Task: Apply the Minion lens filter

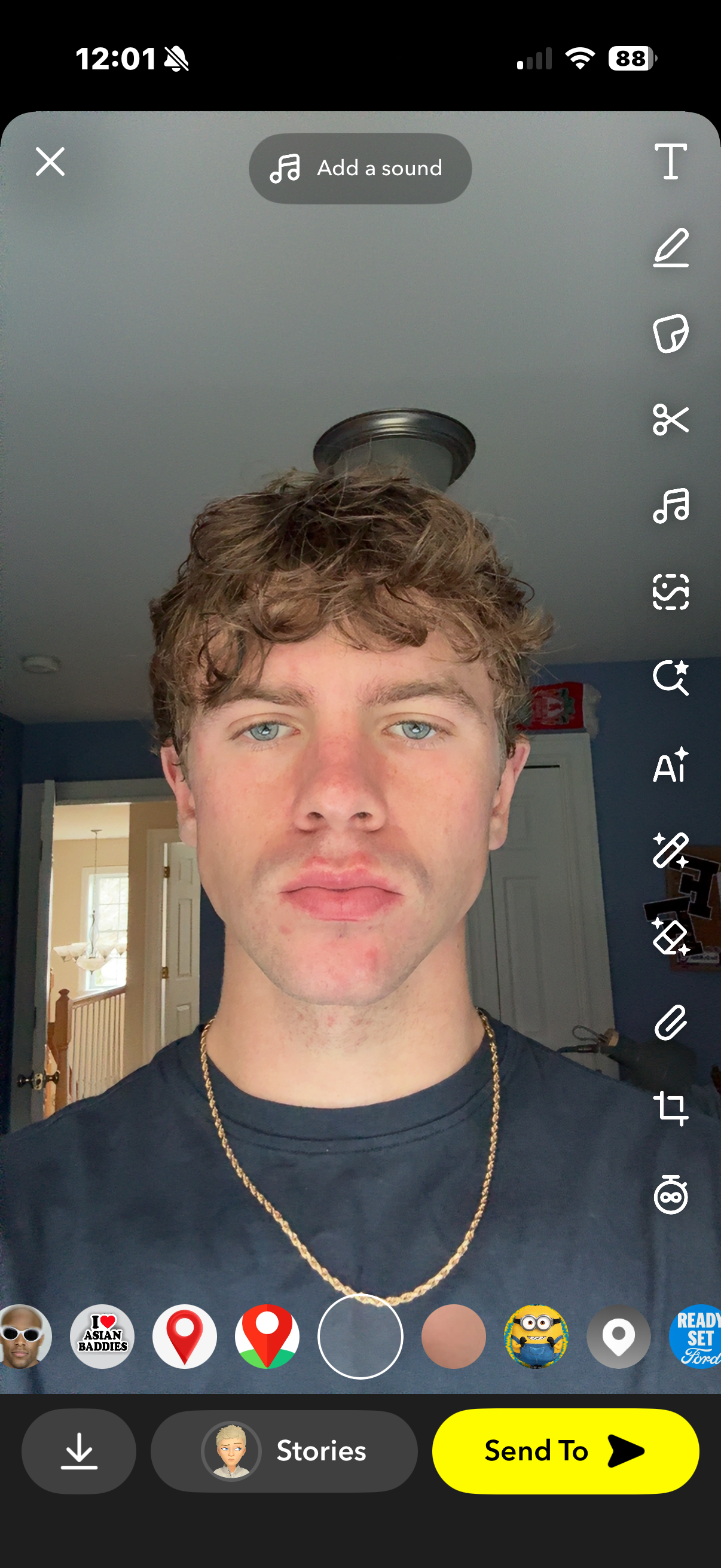Action: pyautogui.click(x=536, y=1337)
